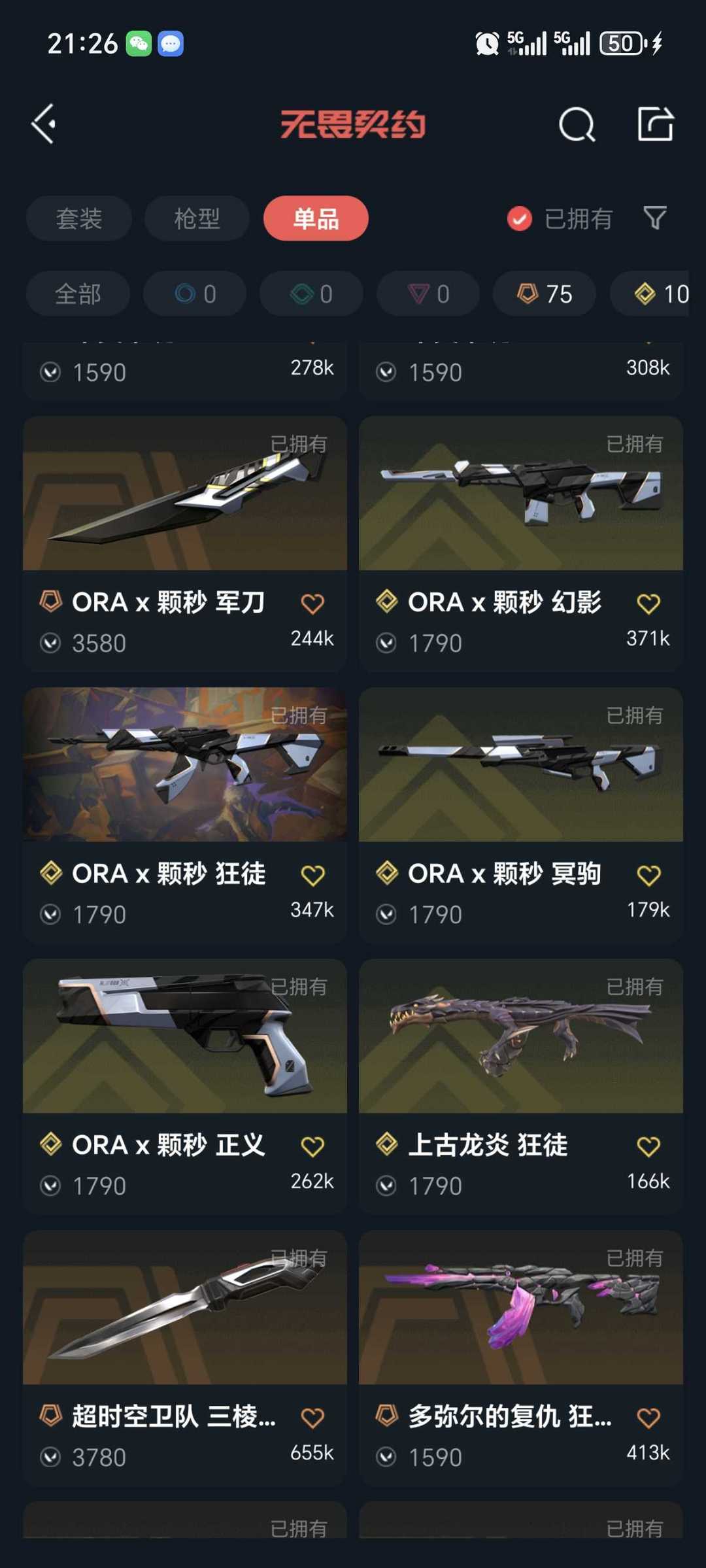Share this page via the share icon
Screen dimensions: 706x1568
click(x=655, y=124)
